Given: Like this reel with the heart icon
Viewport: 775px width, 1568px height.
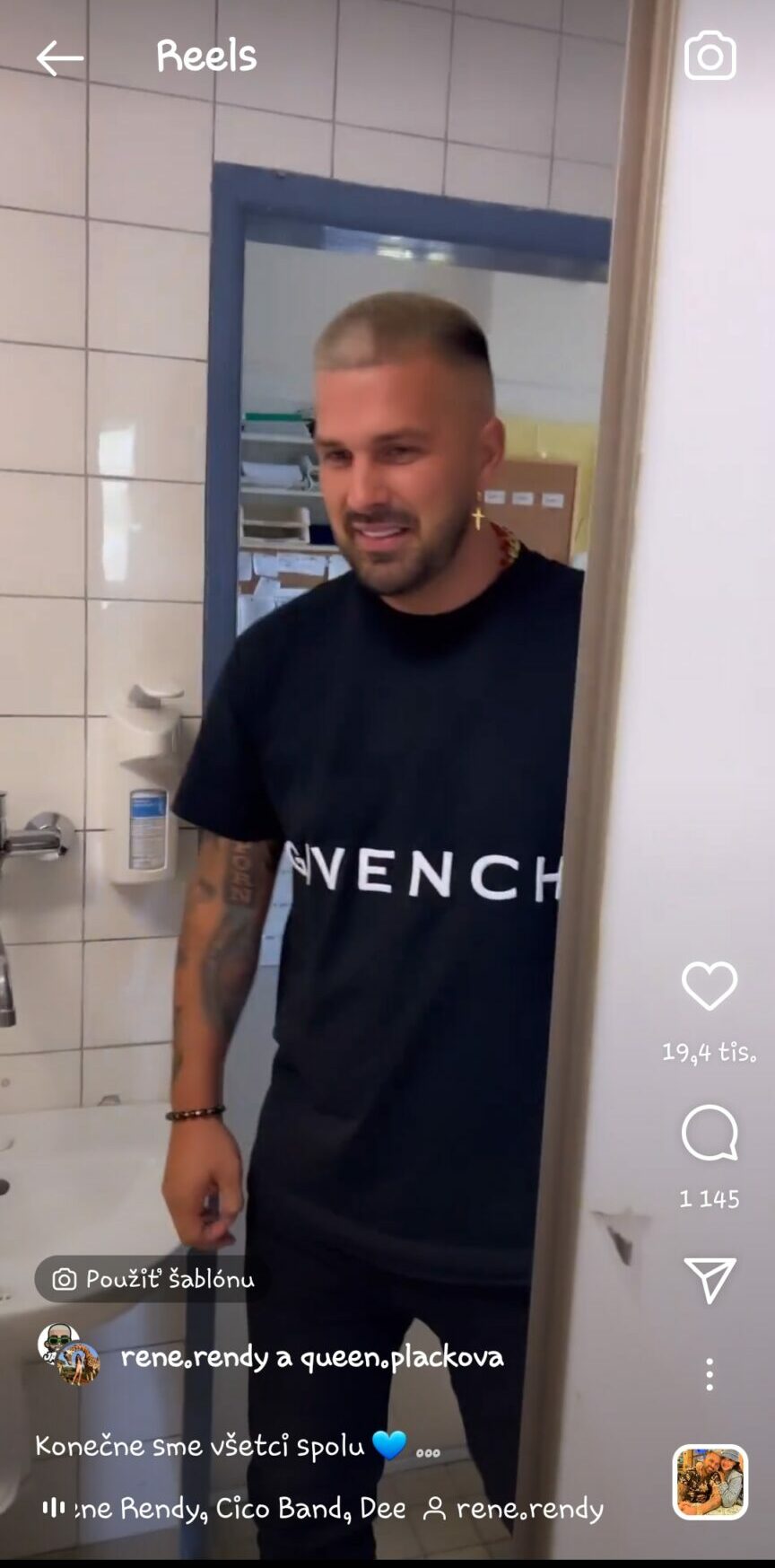Looking at the screenshot, I should coord(709,986).
